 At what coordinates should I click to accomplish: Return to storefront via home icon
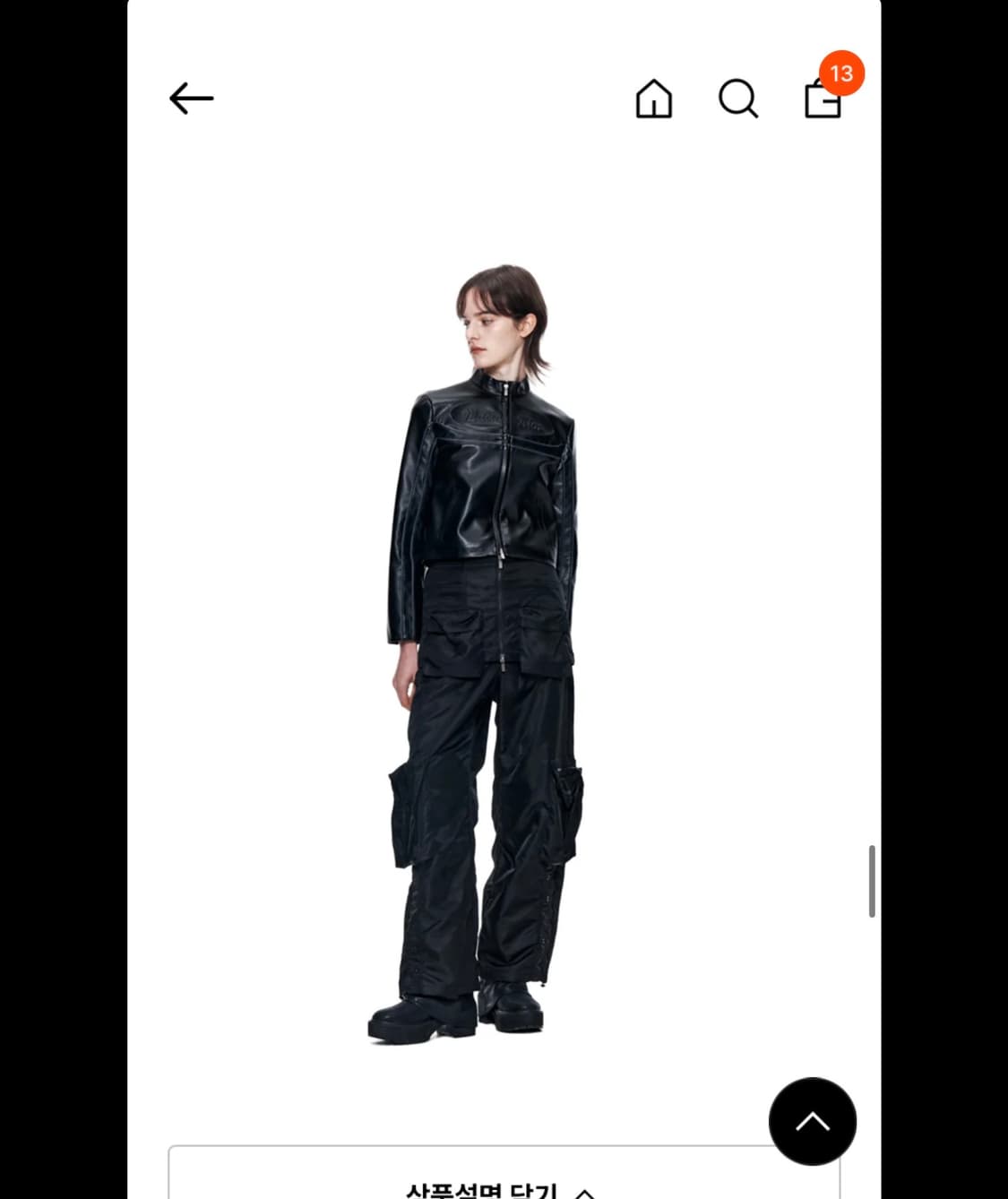[653, 99]
